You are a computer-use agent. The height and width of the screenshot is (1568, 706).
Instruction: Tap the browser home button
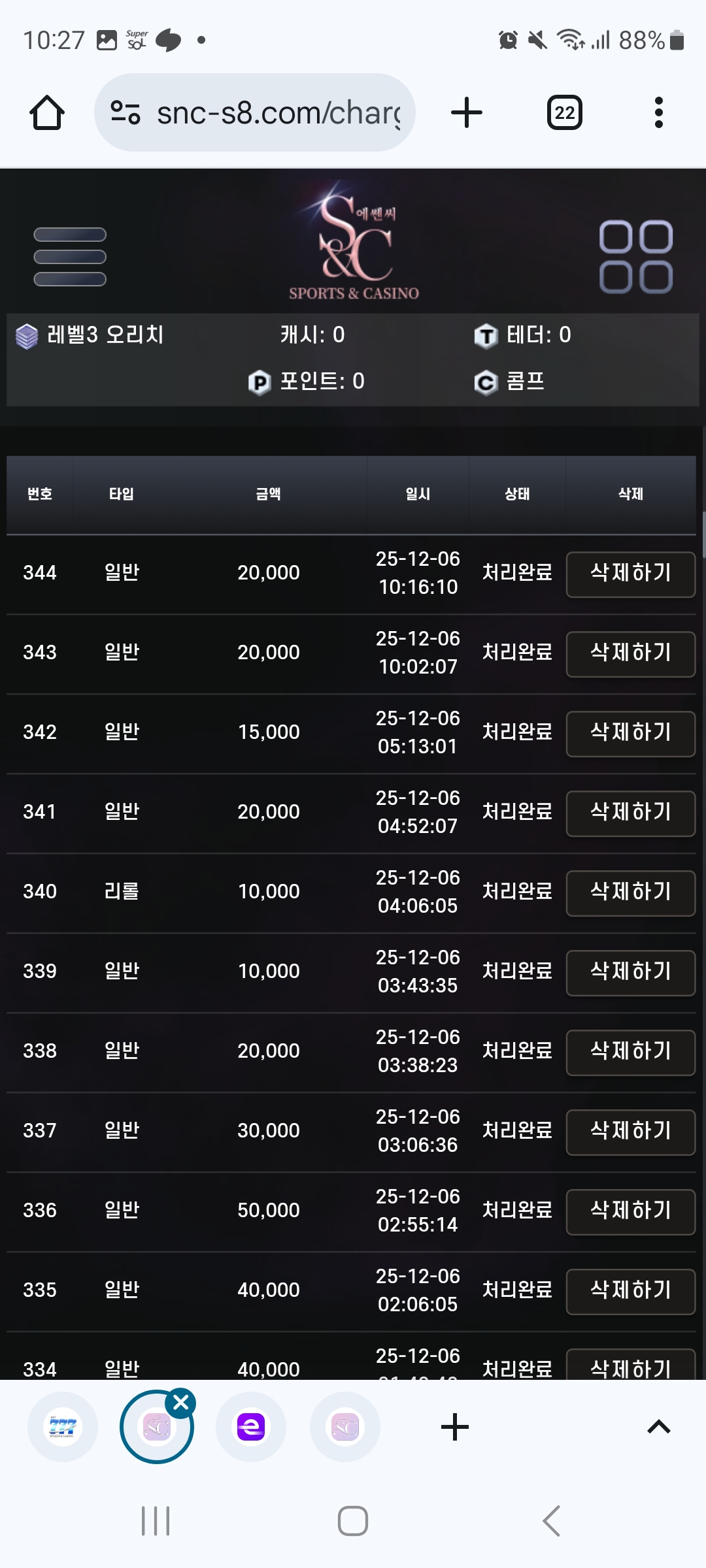47,113
